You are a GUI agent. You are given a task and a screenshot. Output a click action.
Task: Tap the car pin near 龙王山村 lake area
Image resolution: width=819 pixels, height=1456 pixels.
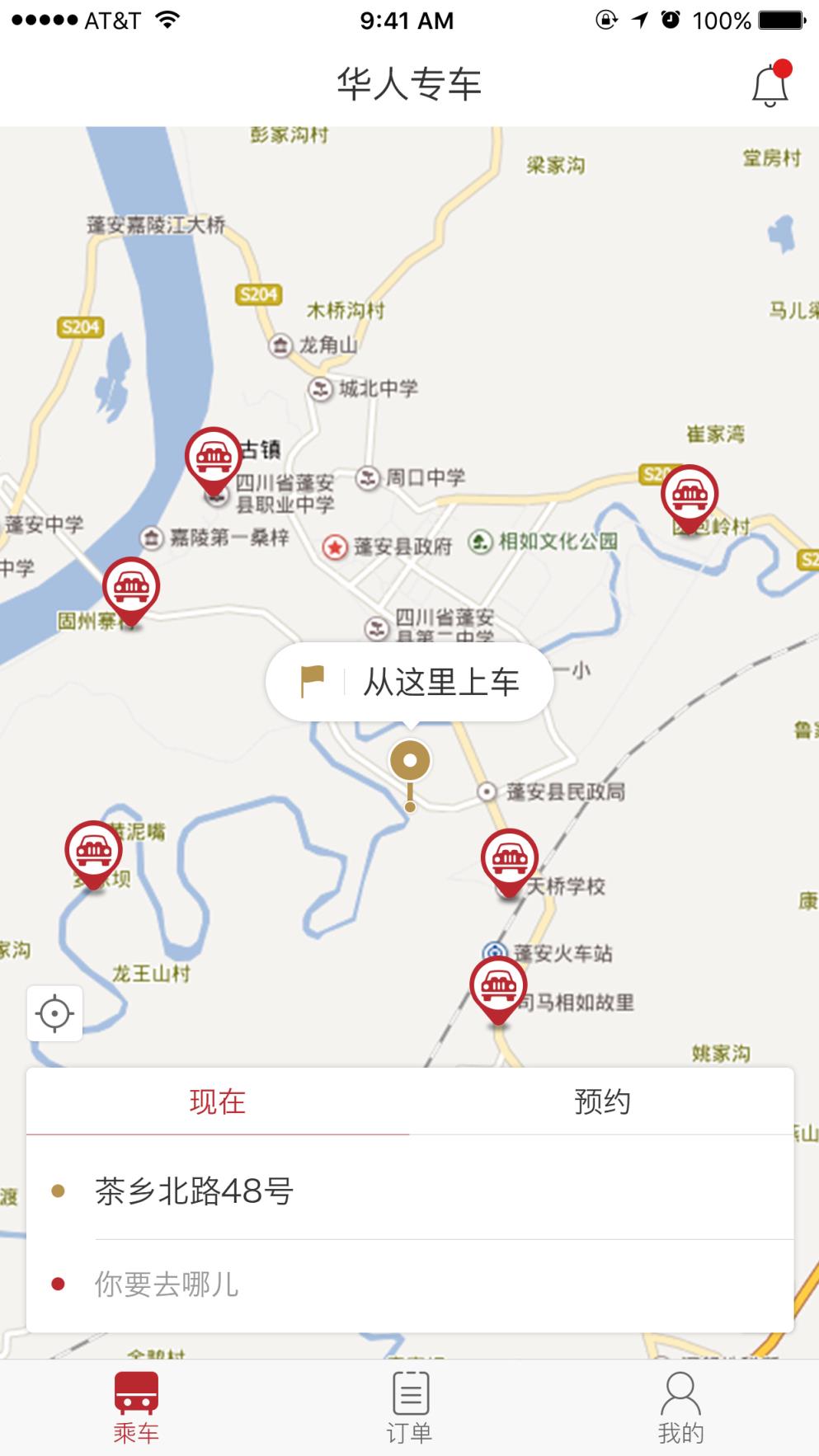pyautogui.click(x=93, y=851)
